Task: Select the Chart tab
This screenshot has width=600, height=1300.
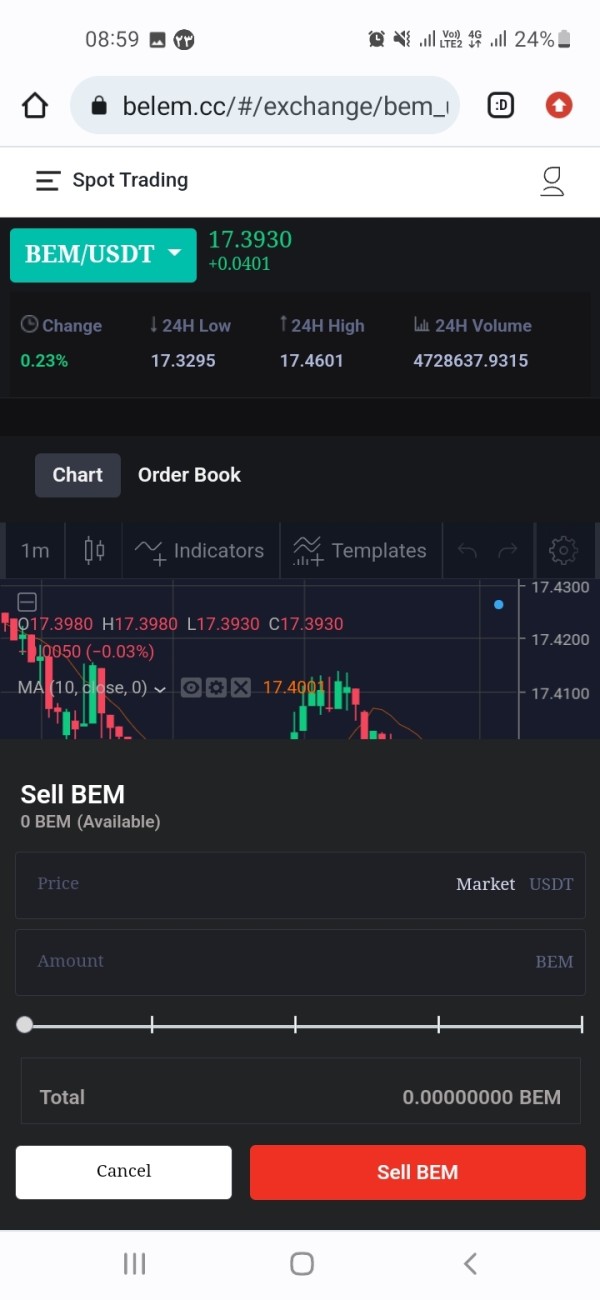Action: click(x=78, y=475)
